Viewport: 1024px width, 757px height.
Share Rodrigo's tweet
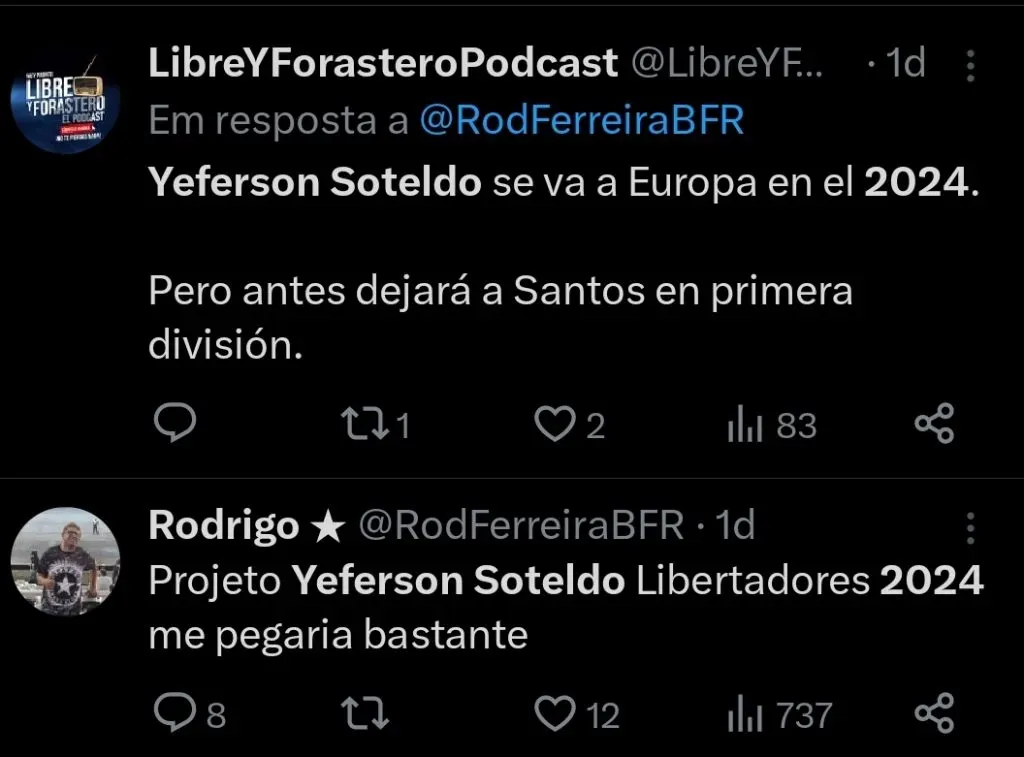(x=935, y=714)
